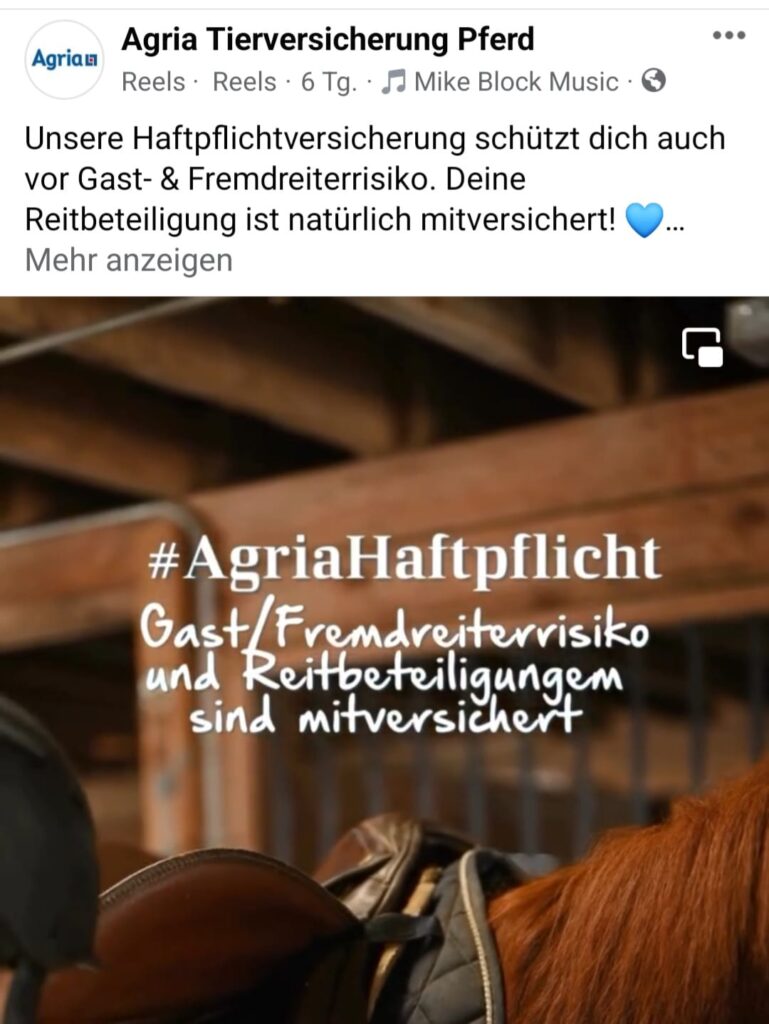
Task: Open the post's three-dot overflow menu
Action: click(x=729, y=36)
